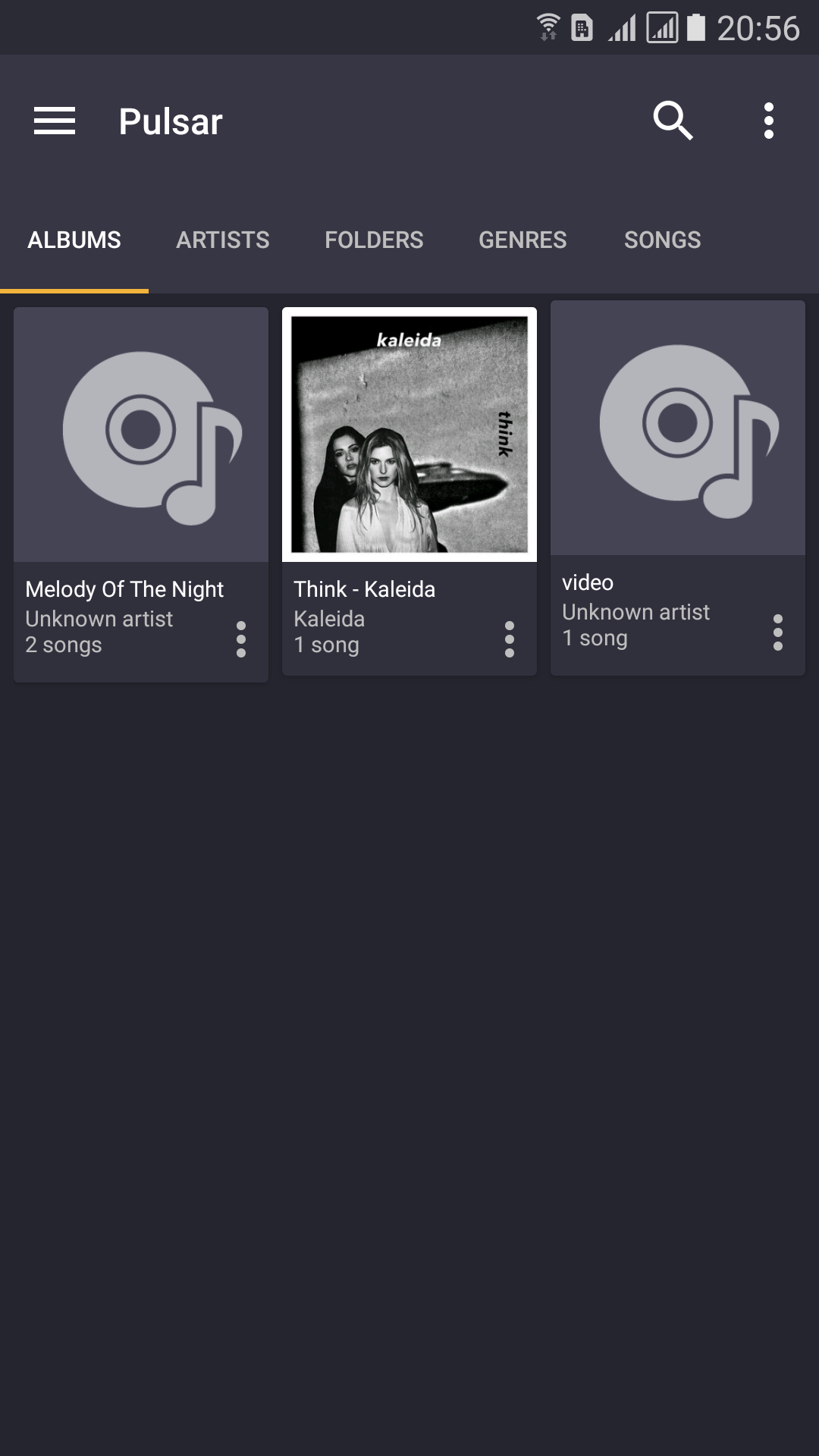
Task: Open the Think - Kaleida album
Action: pos(409,435)
